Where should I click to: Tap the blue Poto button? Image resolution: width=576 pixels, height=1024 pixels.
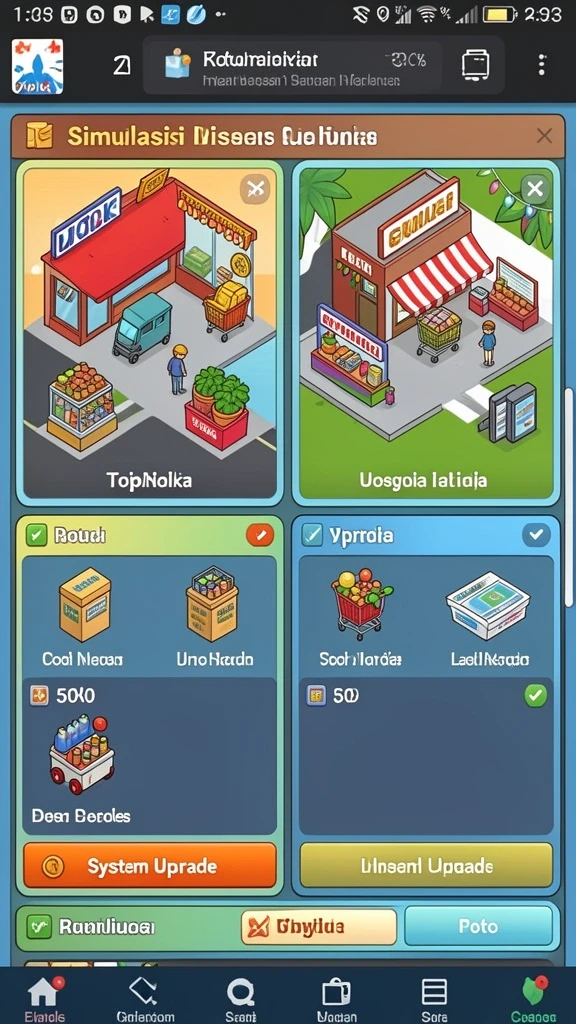tap(479, 926)
